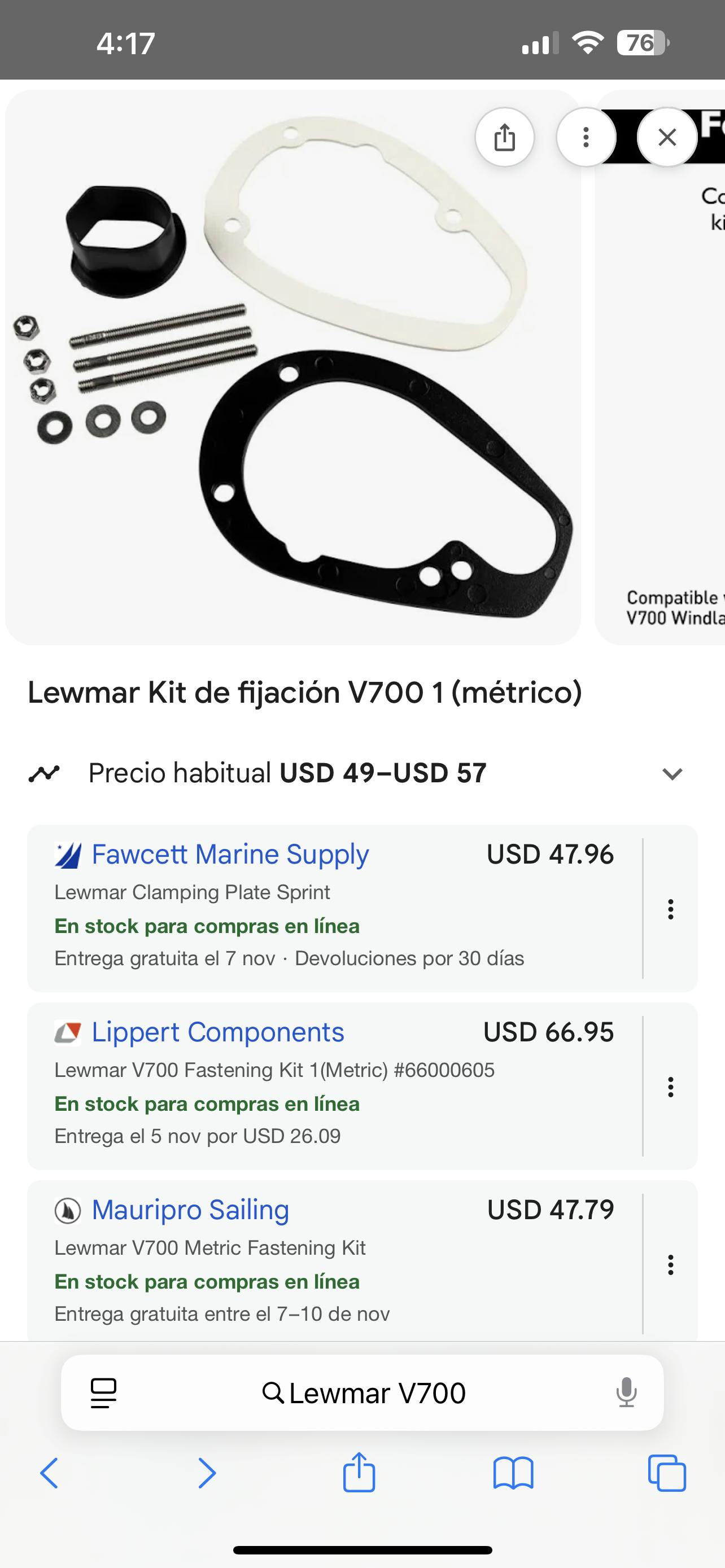Go back to the previous page
Viewport: 725px width, 1568px height.
pyautogui.click(x=49, y=1473)
